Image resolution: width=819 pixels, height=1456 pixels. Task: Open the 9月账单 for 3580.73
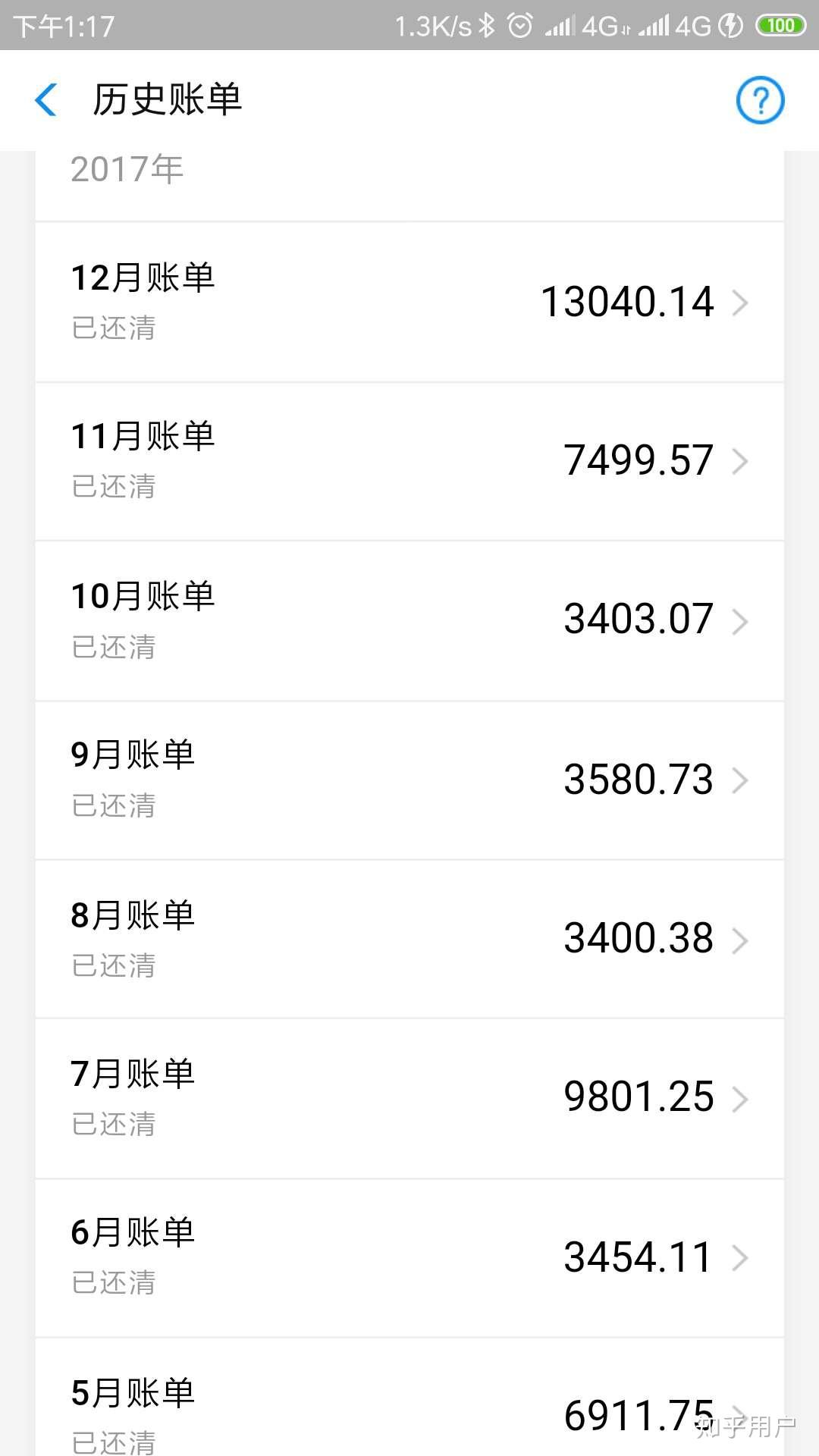pyautogui.click(x=409, y=780)
